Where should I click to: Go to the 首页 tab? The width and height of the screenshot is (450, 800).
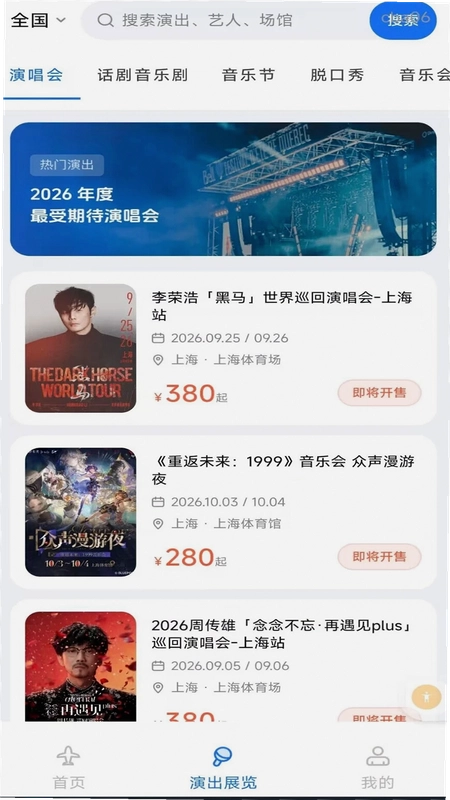pyautogui.click(x=68, y=767)
